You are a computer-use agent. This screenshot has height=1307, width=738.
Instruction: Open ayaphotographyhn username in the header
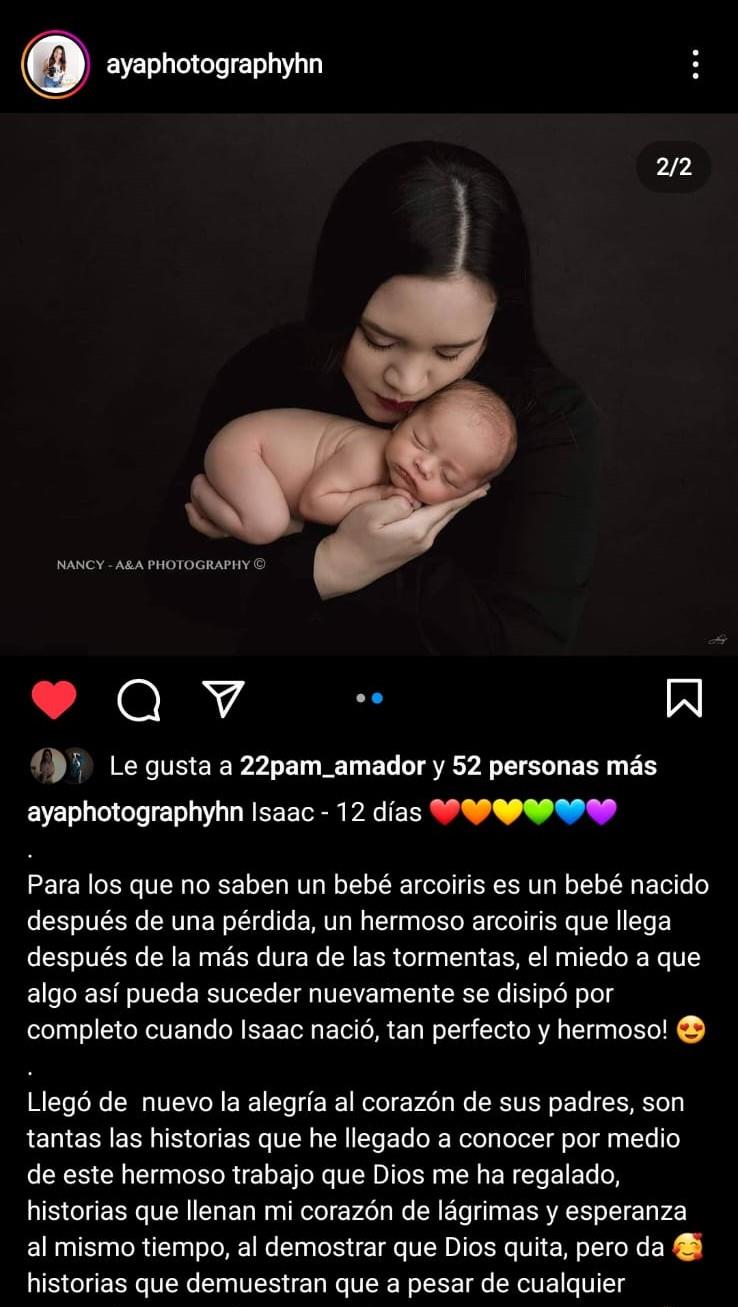coord(214,66)
